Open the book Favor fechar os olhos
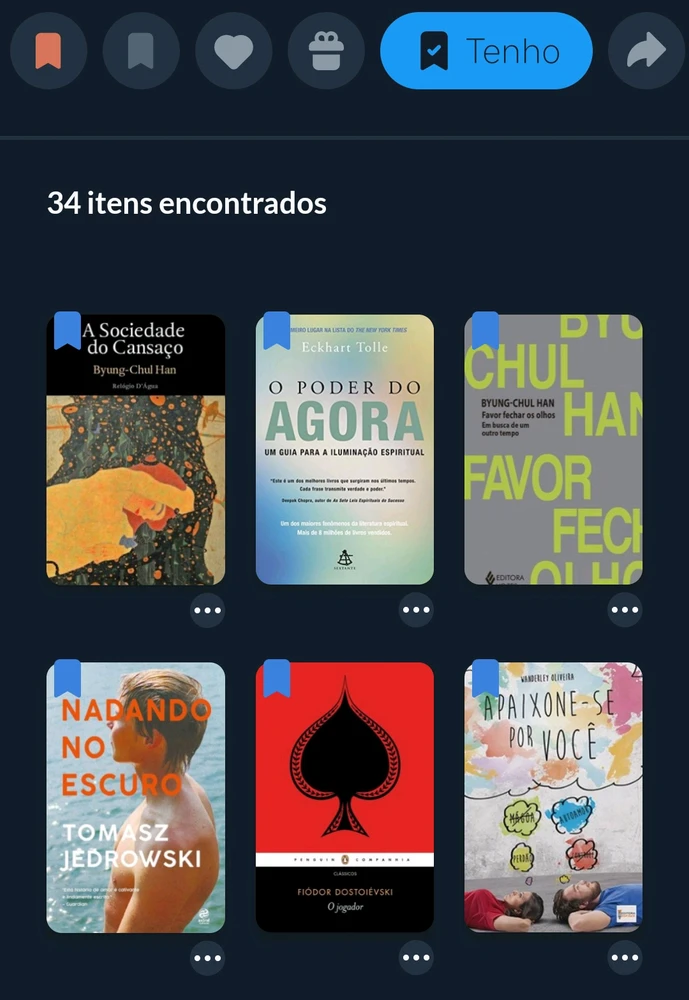This screenshot has height=1000, width=689. pos(553,449)
